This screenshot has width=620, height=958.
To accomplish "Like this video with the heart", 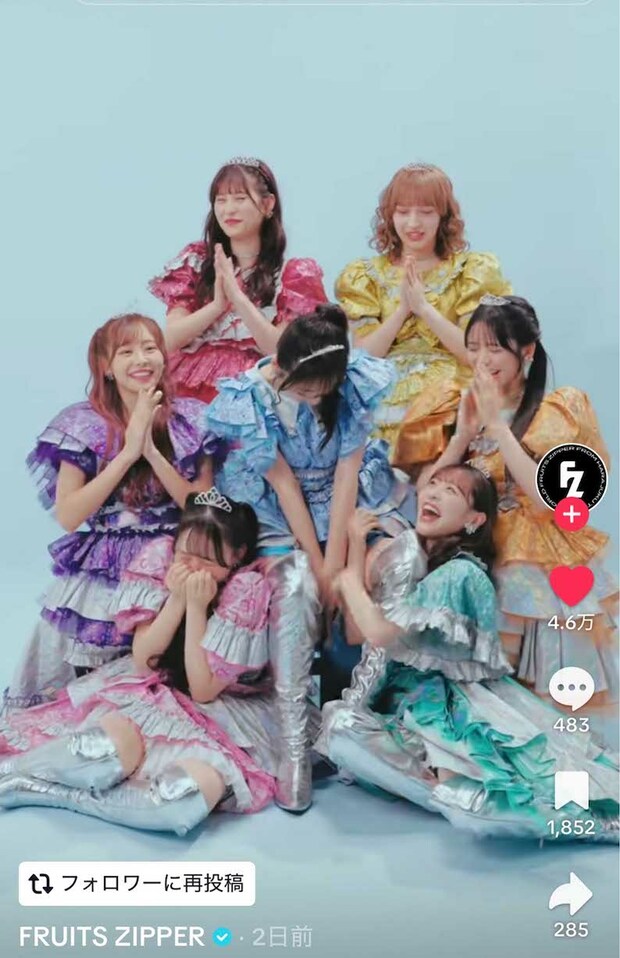I will click(571, 585).
